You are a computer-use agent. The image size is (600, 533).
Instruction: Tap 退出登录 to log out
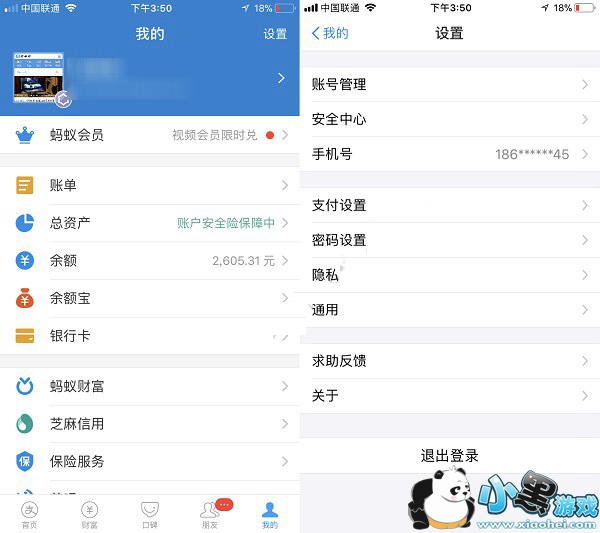click(x=450, y=456)
